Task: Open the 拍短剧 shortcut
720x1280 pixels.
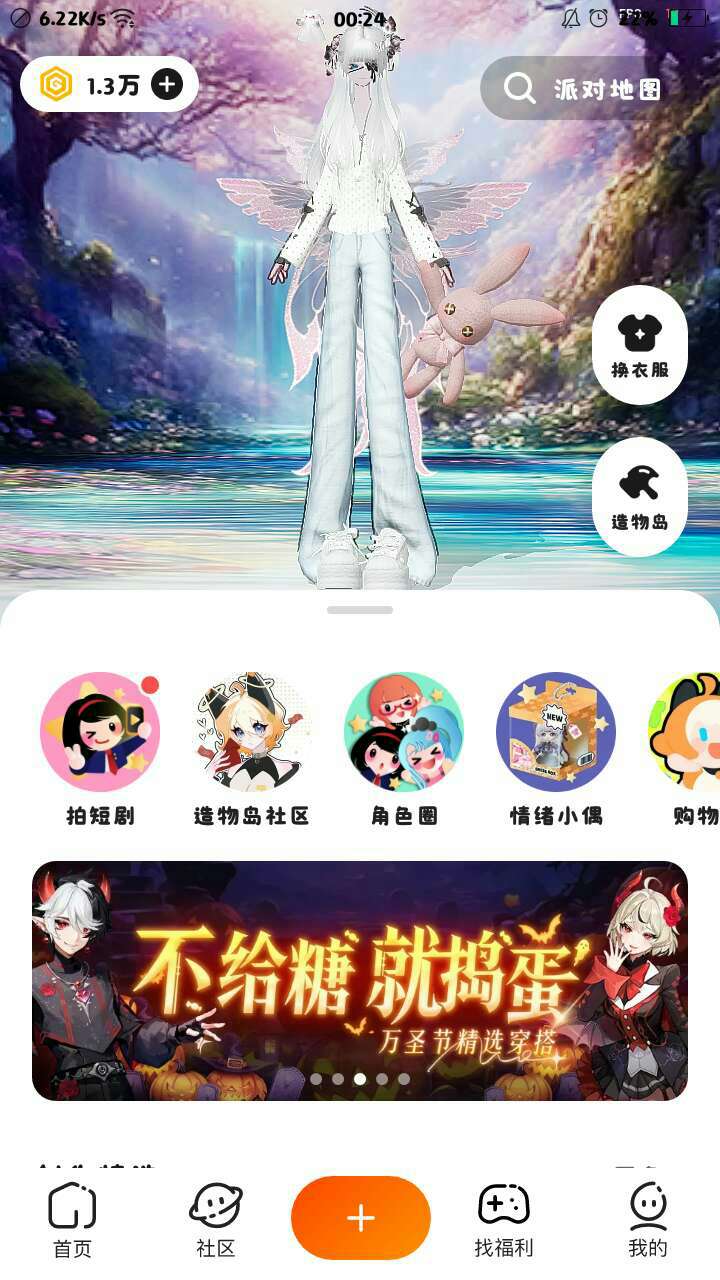Action: point(100,750)
